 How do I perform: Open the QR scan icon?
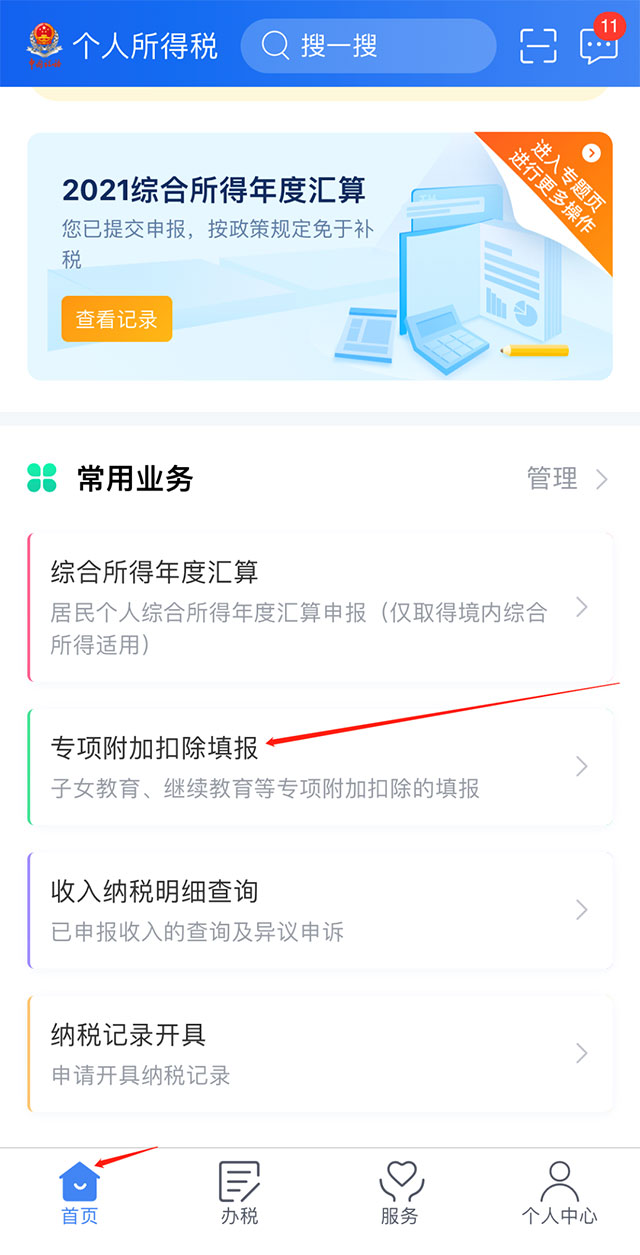point(538,46)
